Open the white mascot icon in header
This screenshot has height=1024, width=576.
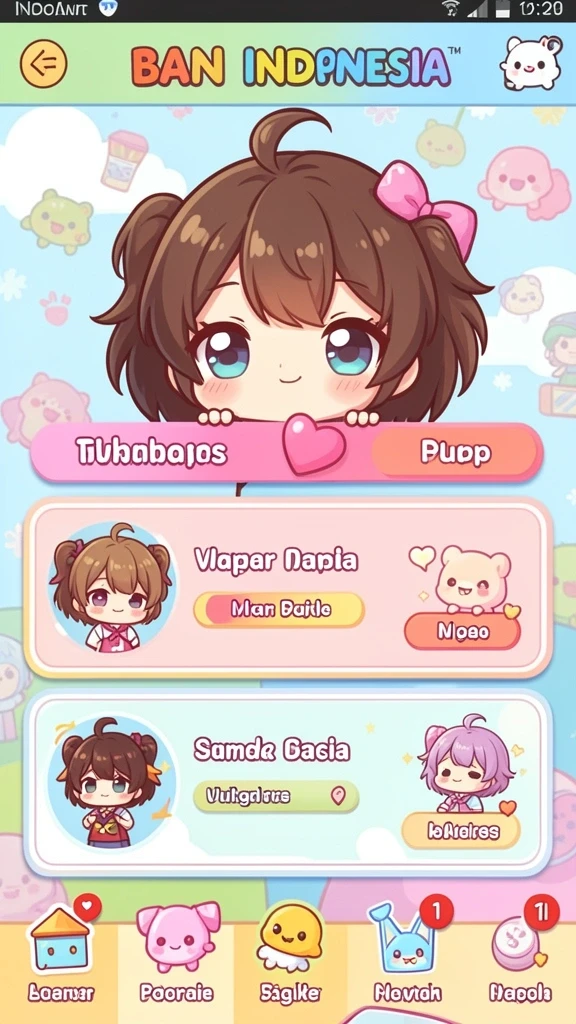point(530,63)
